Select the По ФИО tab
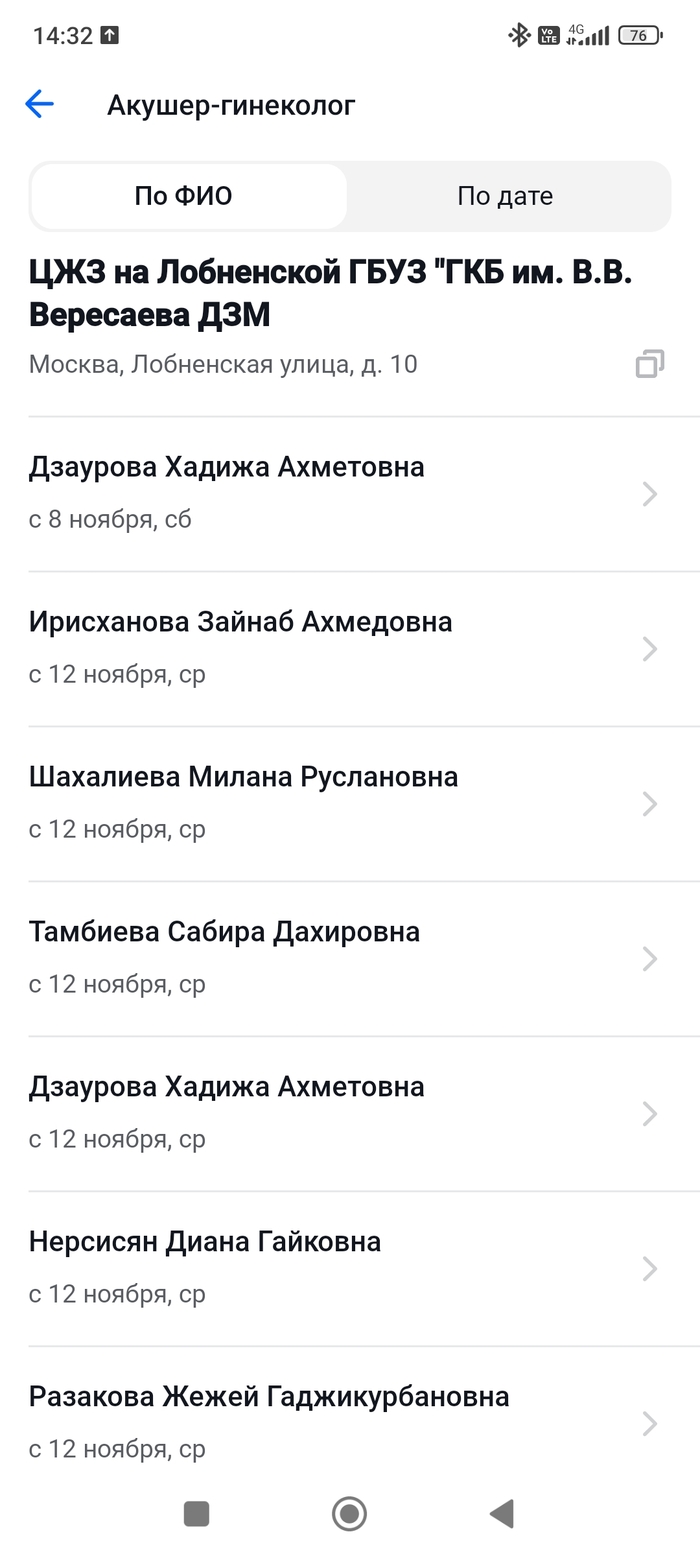Viewport: 700px width, 1556px height. coord(184,196)
